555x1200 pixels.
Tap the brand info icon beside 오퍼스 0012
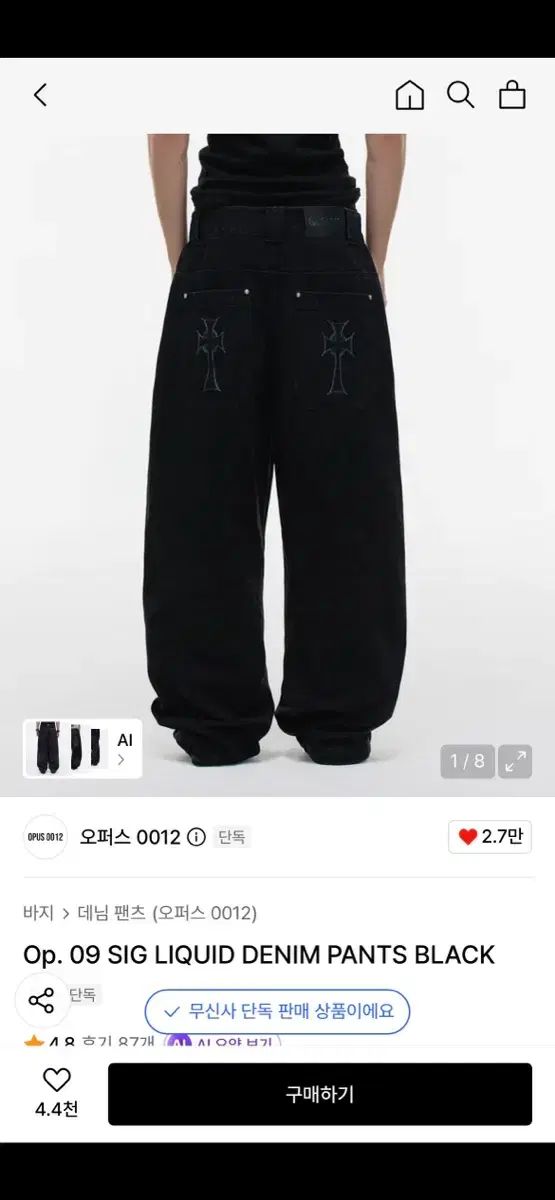point(196,837)
